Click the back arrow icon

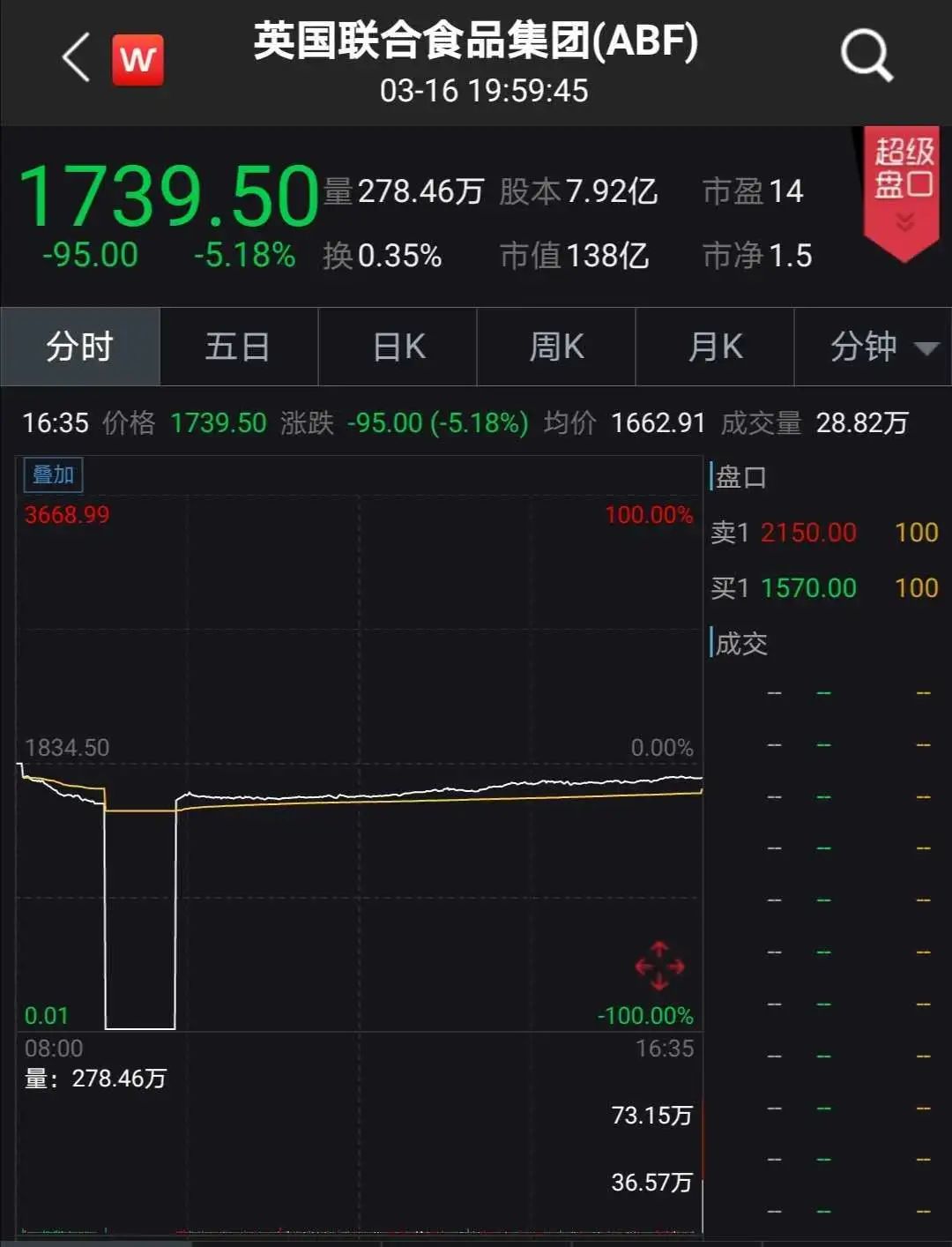coord(75,55)
